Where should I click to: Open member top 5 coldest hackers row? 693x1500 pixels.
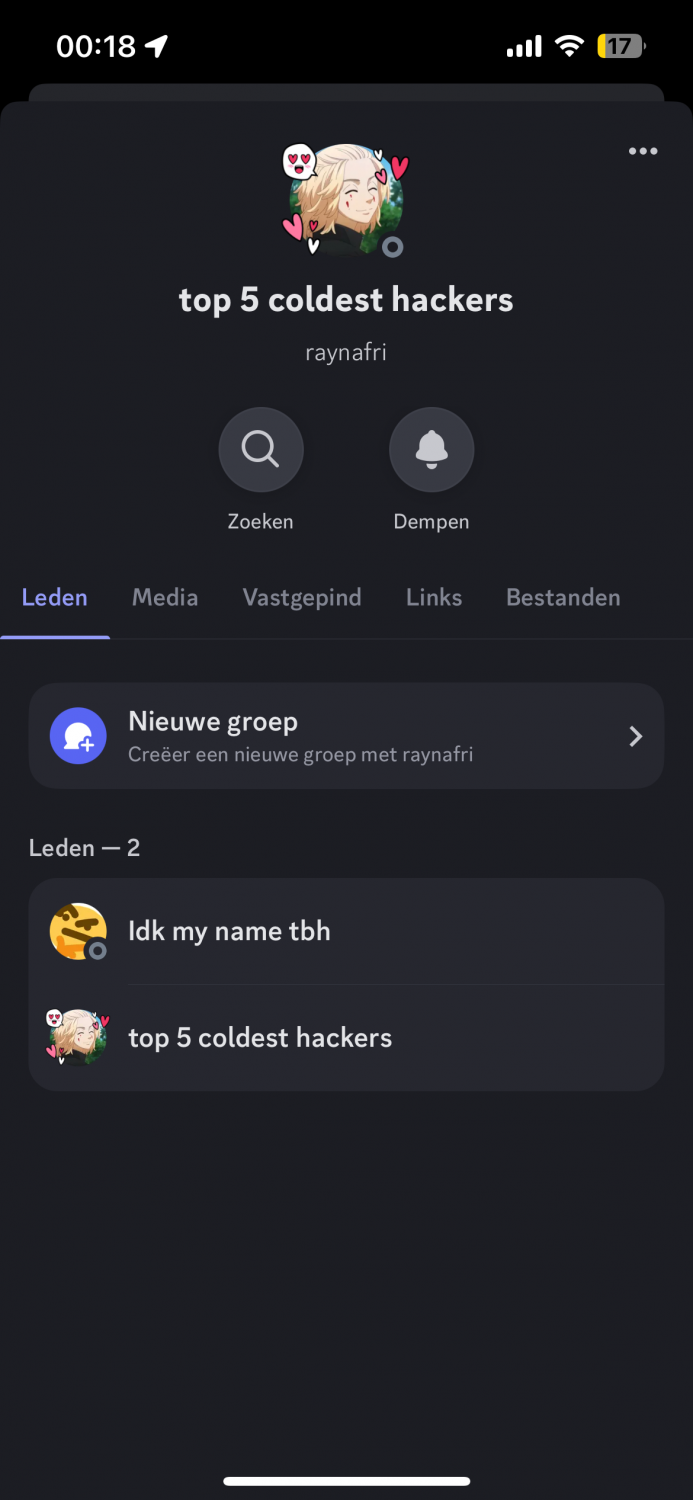click(346, 1037)
